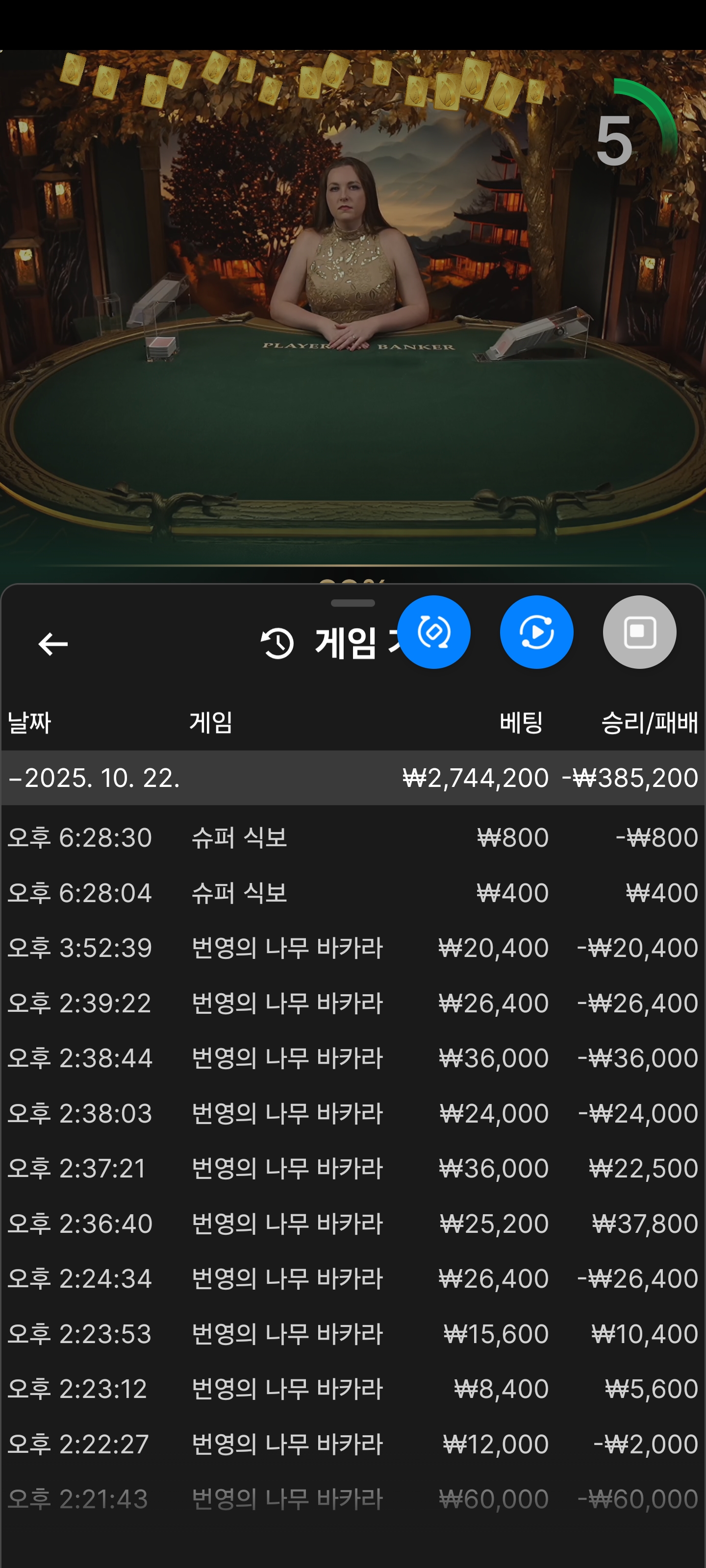Select the 오후 2:38:03 history row

pyautogui.click(x=353, y=1113)
